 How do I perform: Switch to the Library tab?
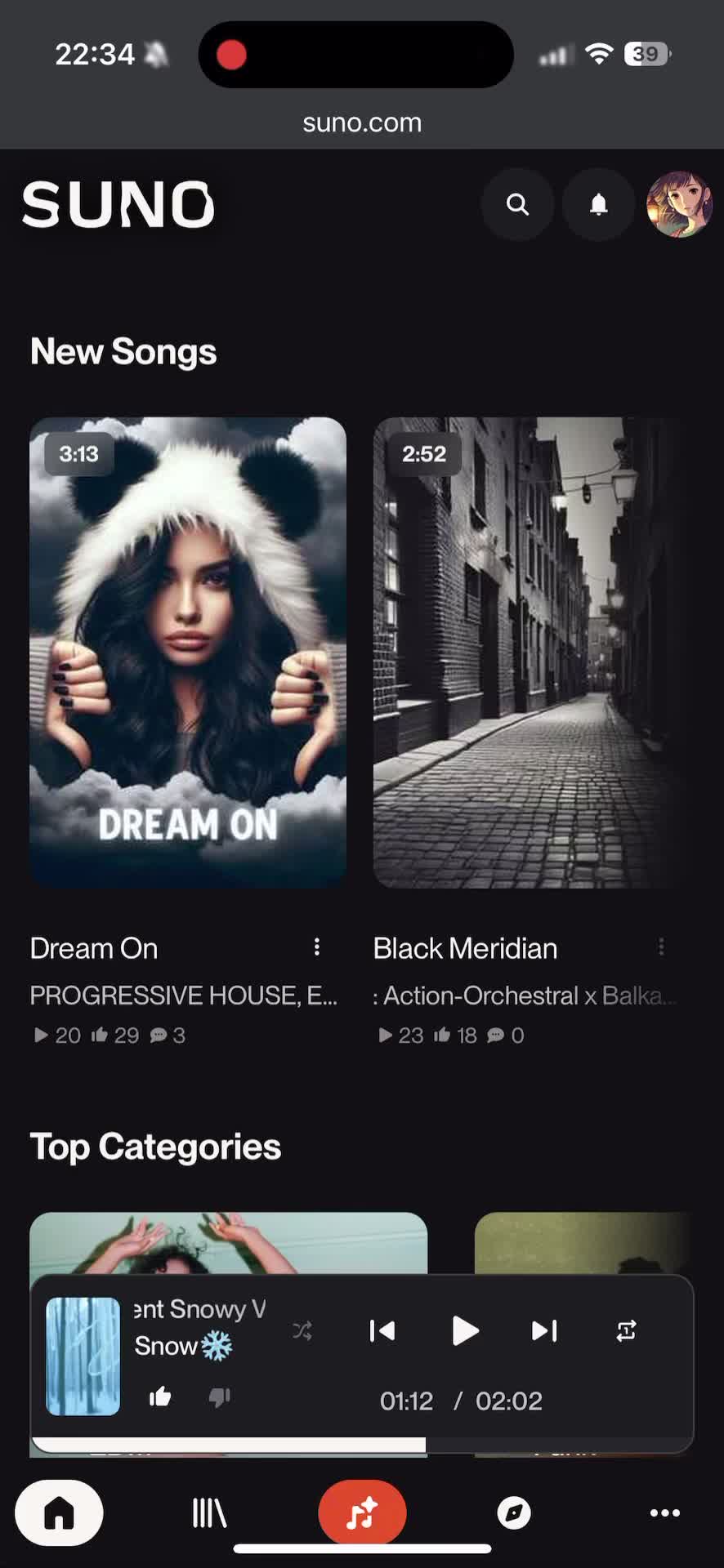point(209,1513)
